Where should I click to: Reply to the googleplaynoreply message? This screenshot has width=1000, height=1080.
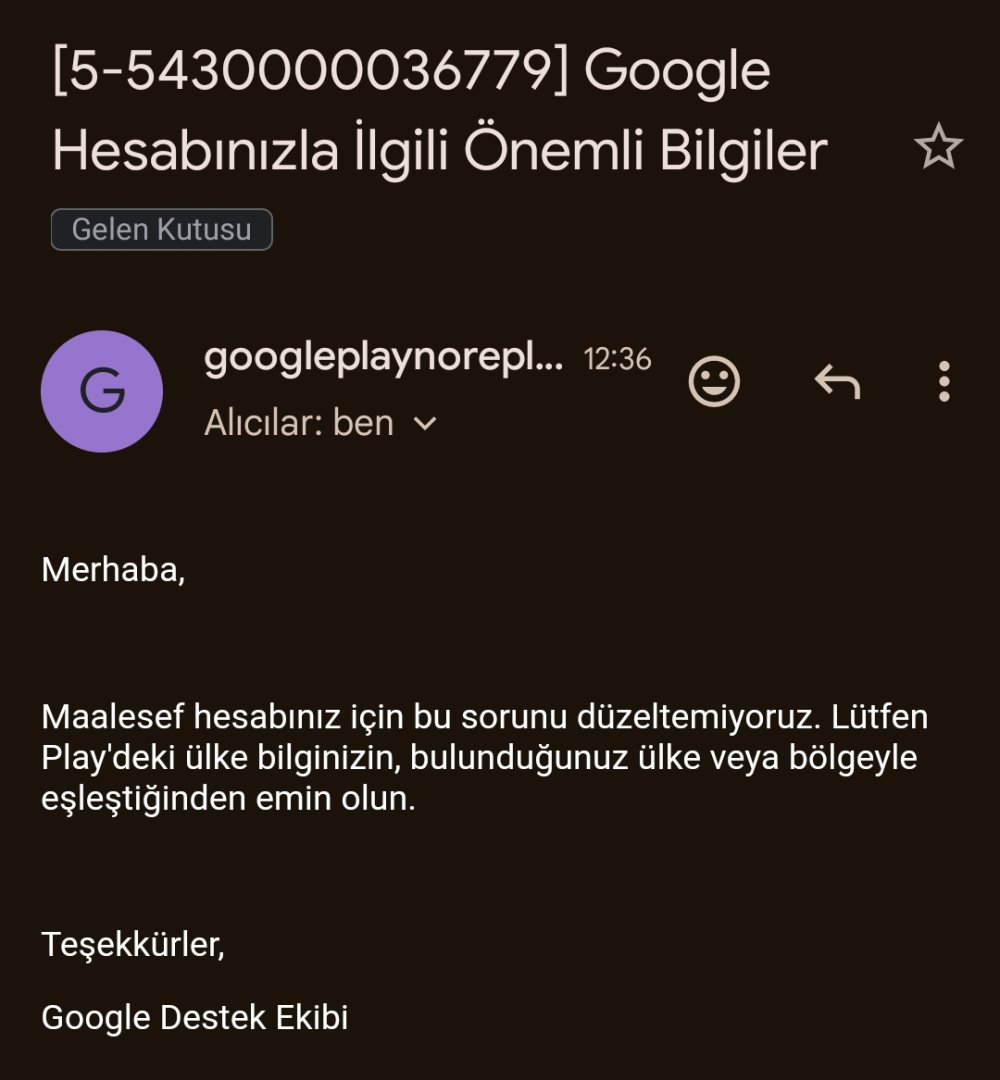tap(837, 381)
